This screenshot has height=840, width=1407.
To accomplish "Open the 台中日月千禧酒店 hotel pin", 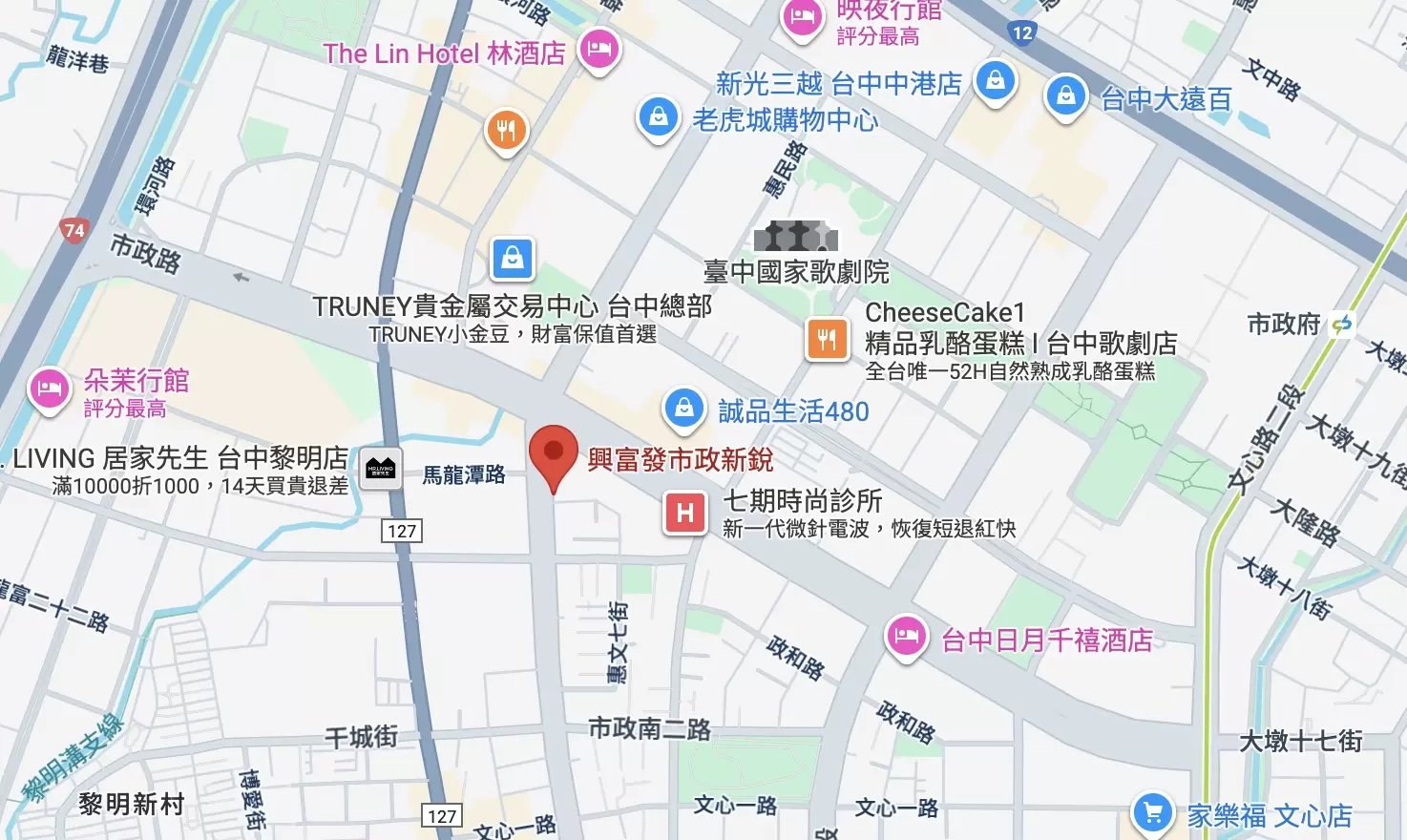I will pos(906,637).
